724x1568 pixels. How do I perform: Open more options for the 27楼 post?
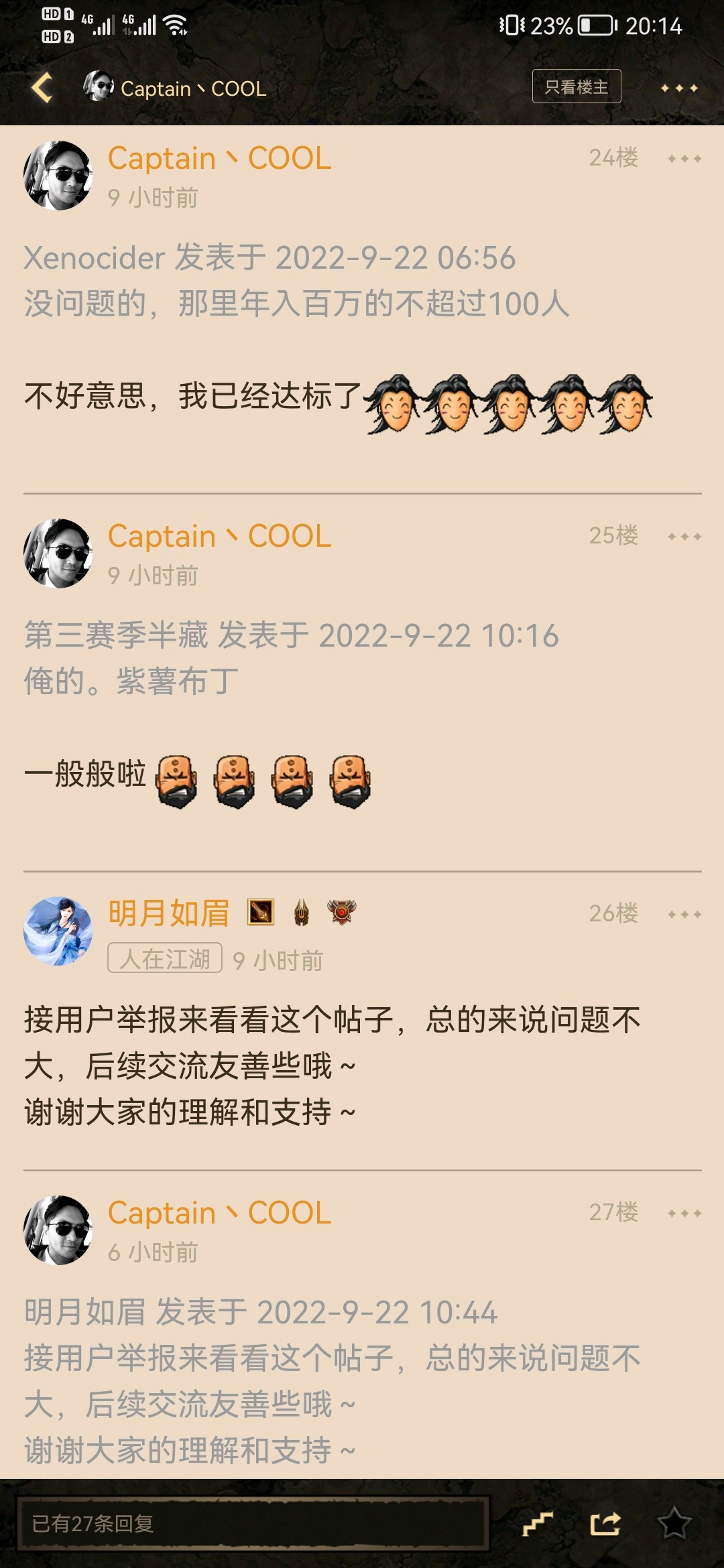point(684,1214)
